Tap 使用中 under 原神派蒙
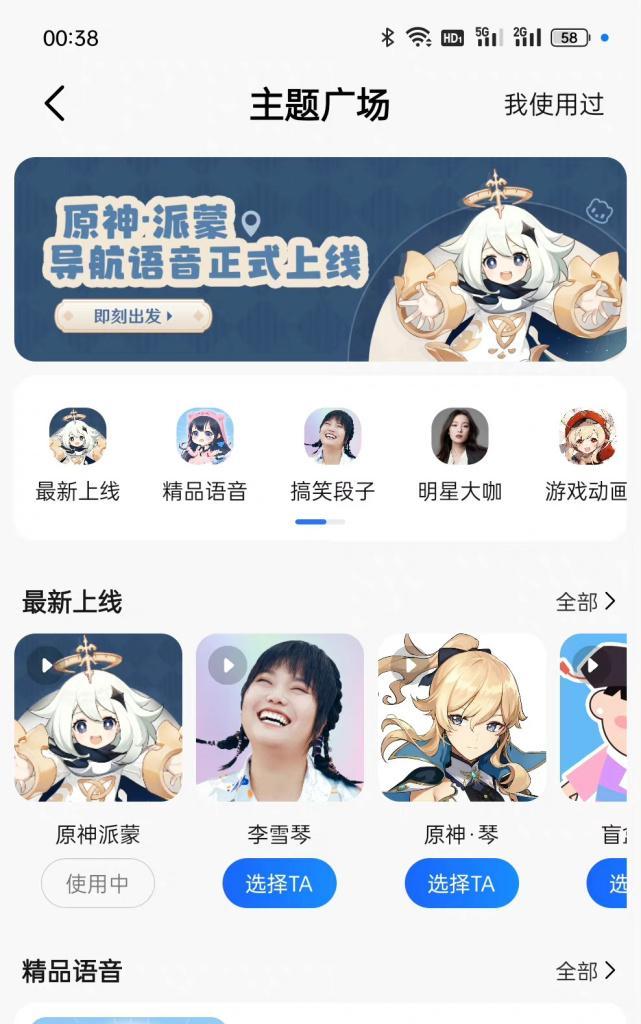 98,883
